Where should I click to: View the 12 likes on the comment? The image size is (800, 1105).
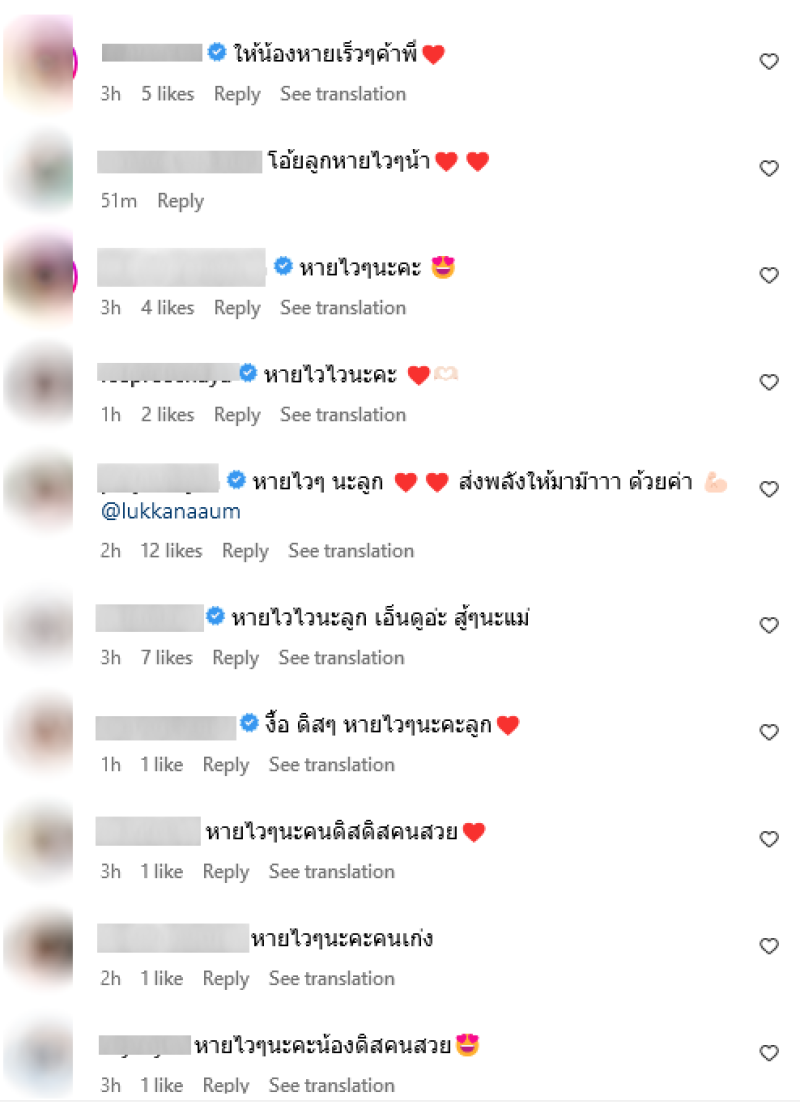click(x=171, y=551)
